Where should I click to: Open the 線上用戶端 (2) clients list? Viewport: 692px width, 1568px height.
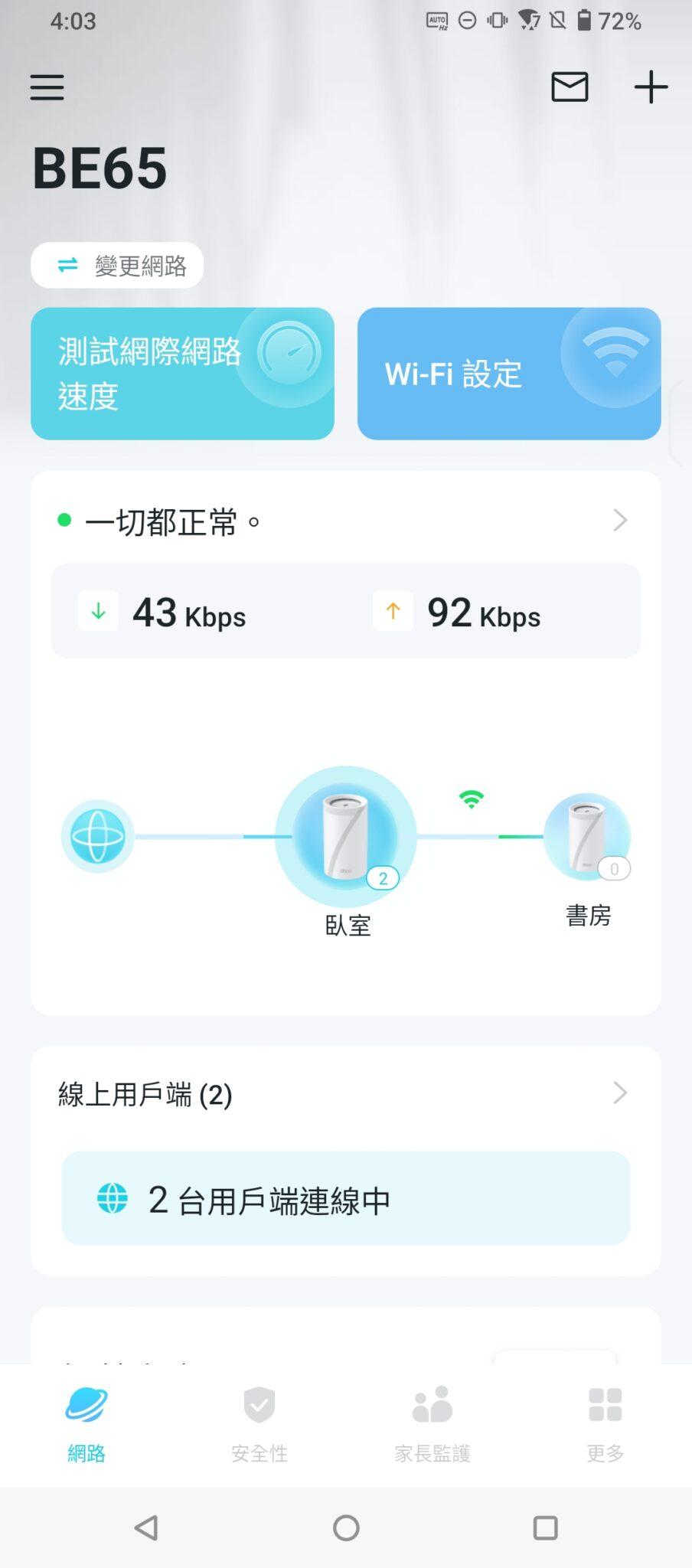344,1094
